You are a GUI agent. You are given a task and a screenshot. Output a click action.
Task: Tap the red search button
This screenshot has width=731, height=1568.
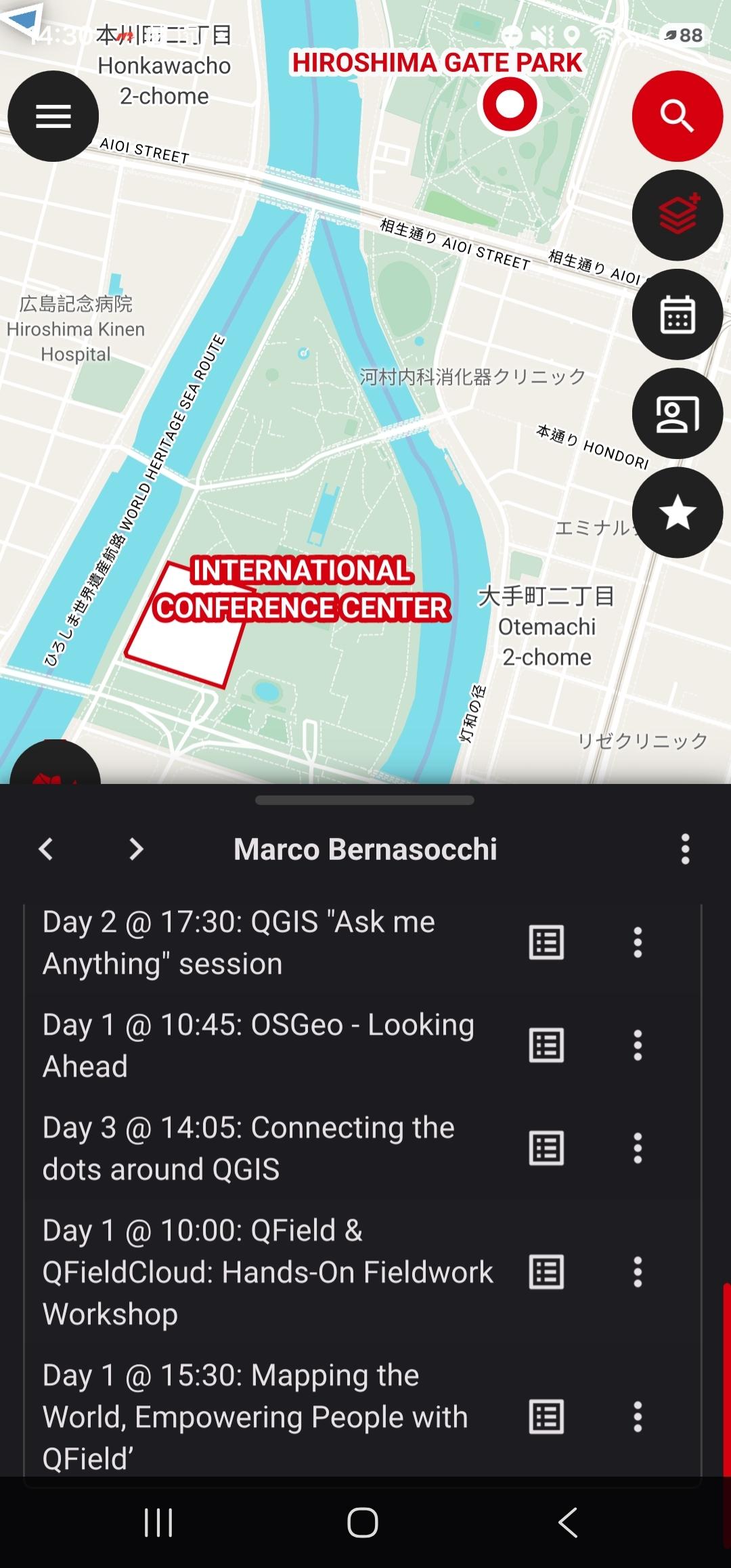(678, 116)
